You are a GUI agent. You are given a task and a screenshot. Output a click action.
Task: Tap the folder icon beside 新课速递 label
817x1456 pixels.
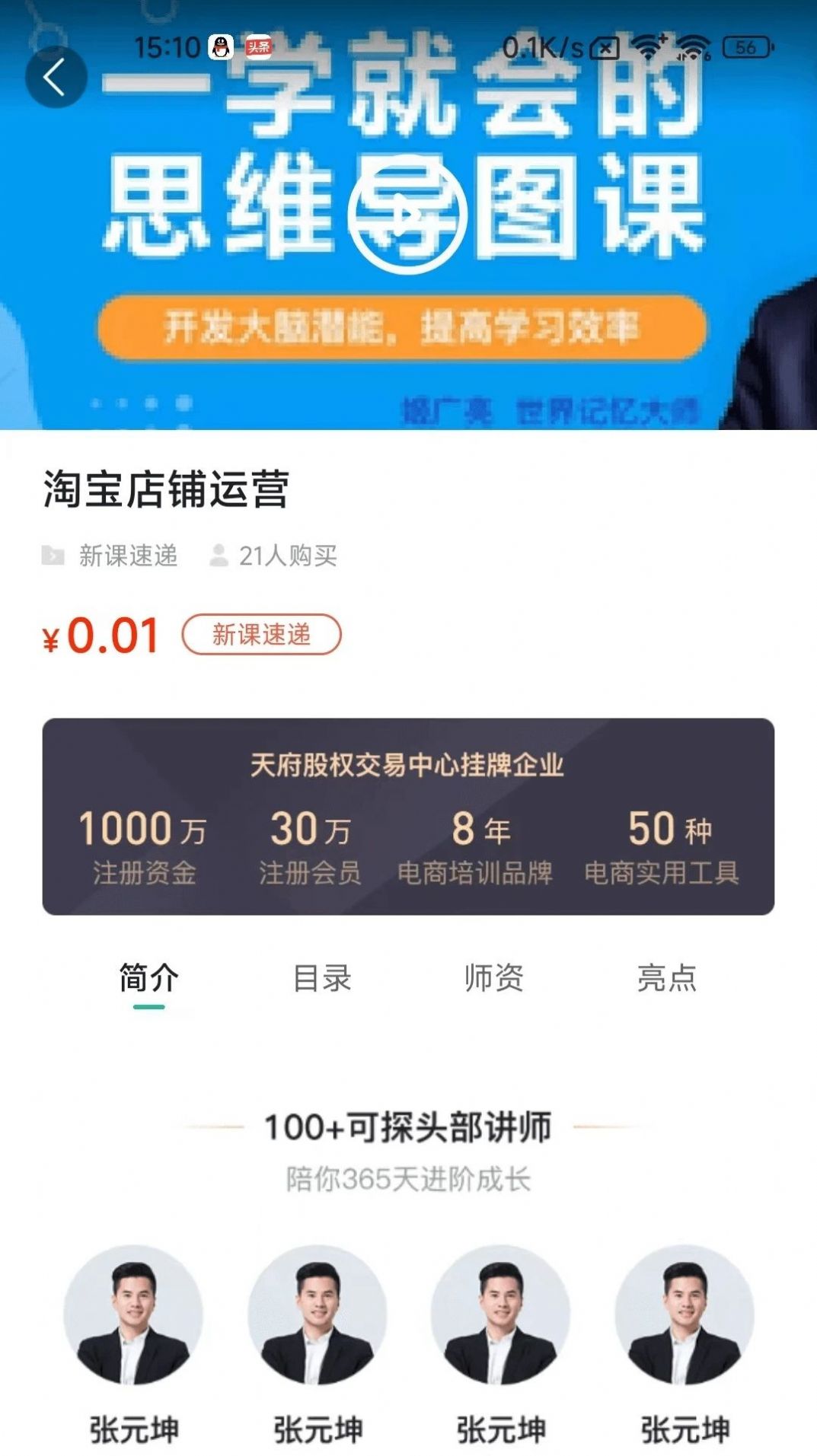54,556
